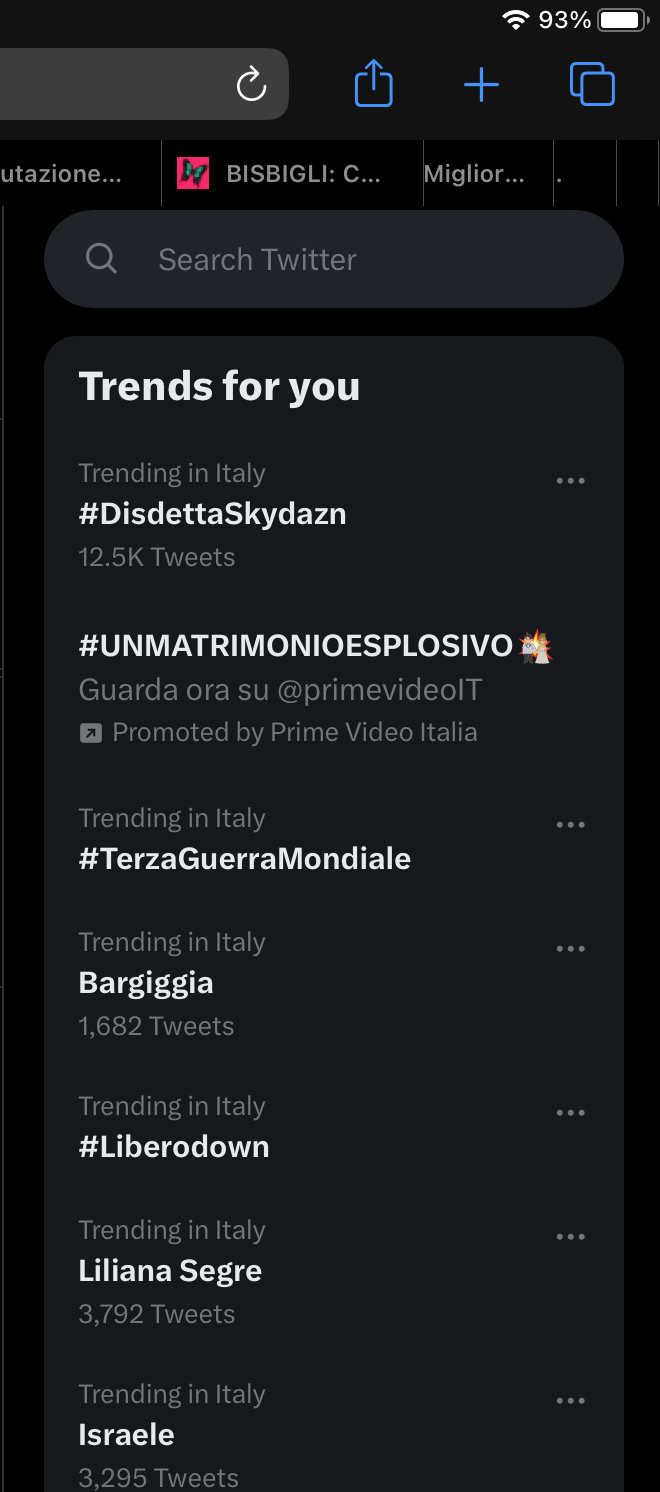More options for #DisdettaSkydazn trend

click(x=571, y=481)
